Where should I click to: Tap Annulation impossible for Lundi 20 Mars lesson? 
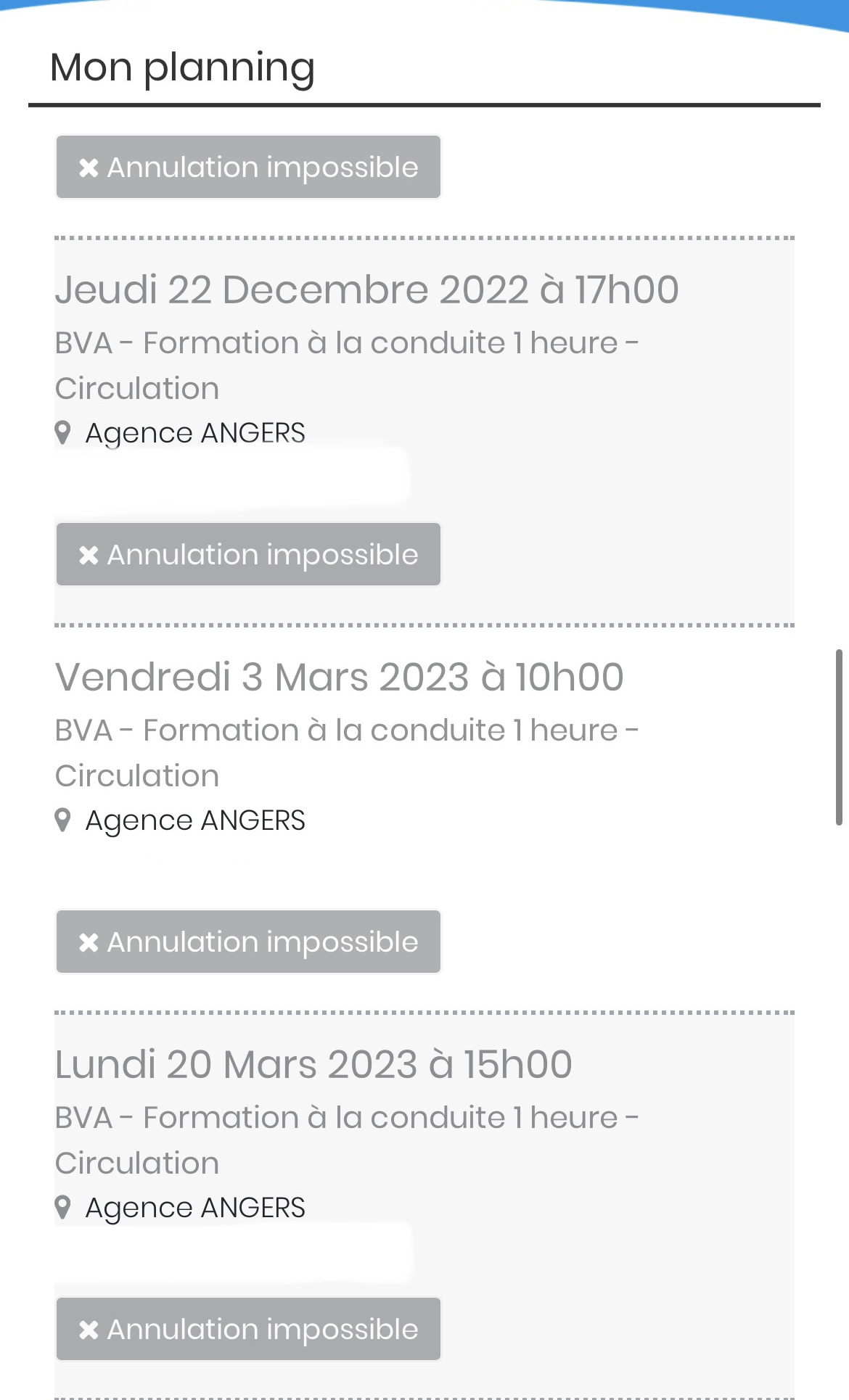tap(248, 1329)
